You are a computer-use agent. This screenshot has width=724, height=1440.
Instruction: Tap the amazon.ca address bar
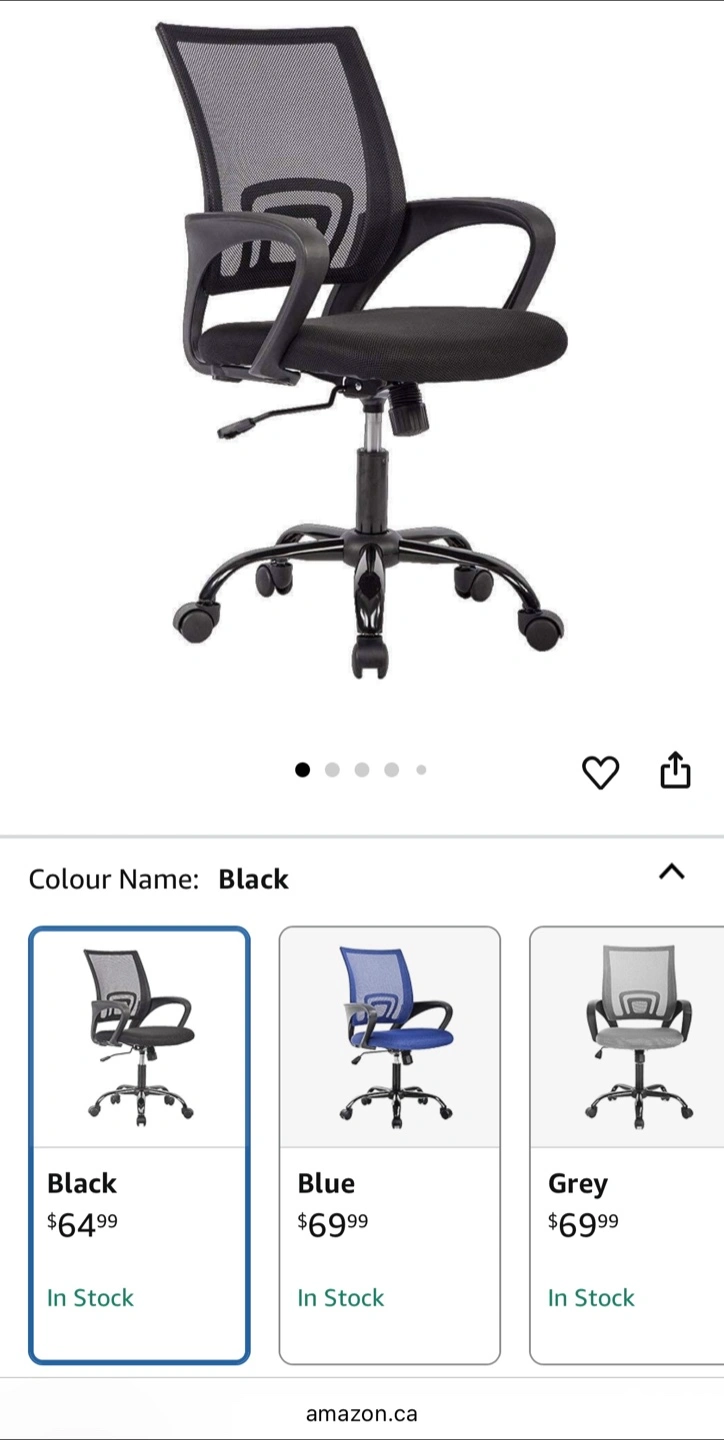pyautogui.click(x=362, y=1413)
